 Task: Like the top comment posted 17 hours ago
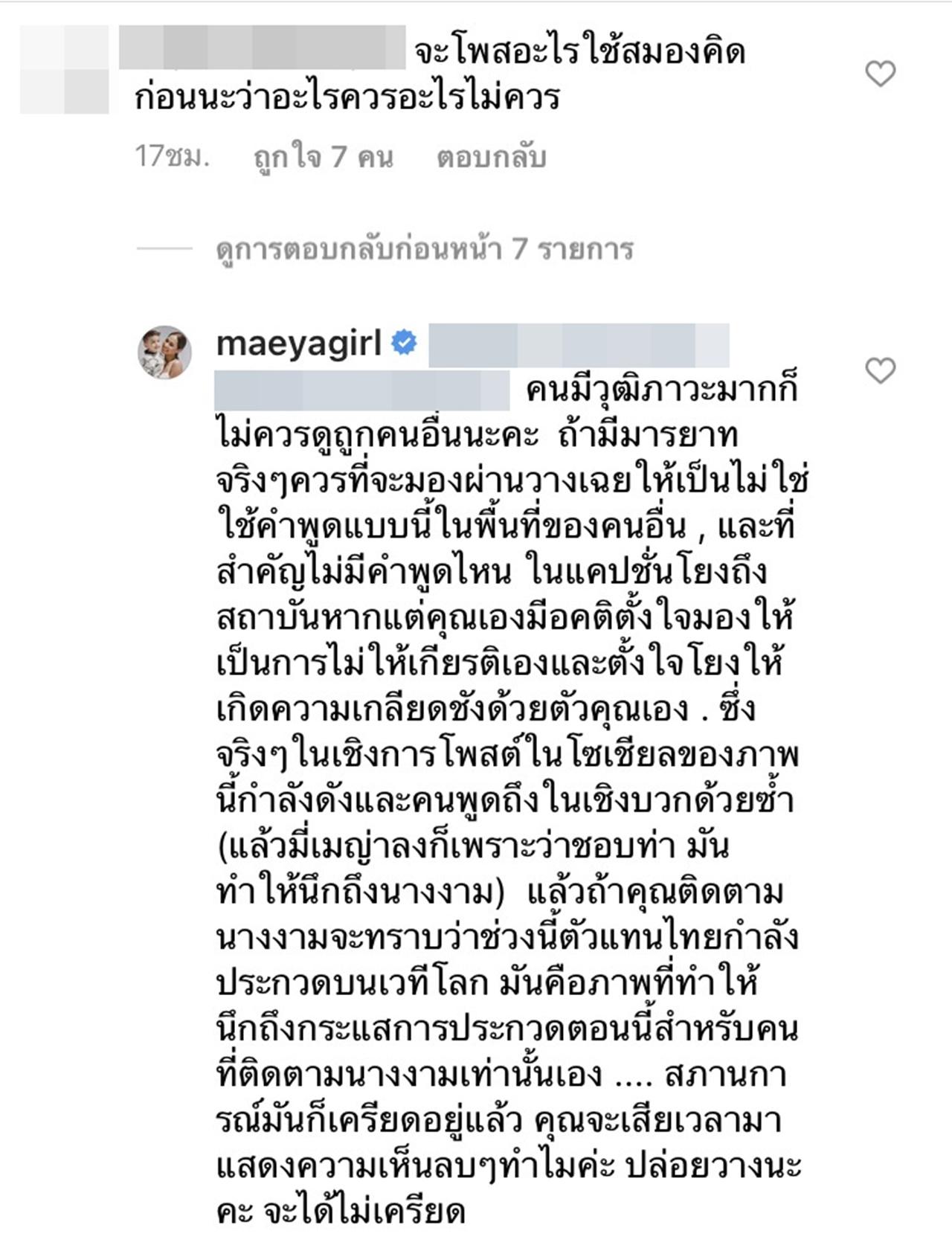[881, 74]
